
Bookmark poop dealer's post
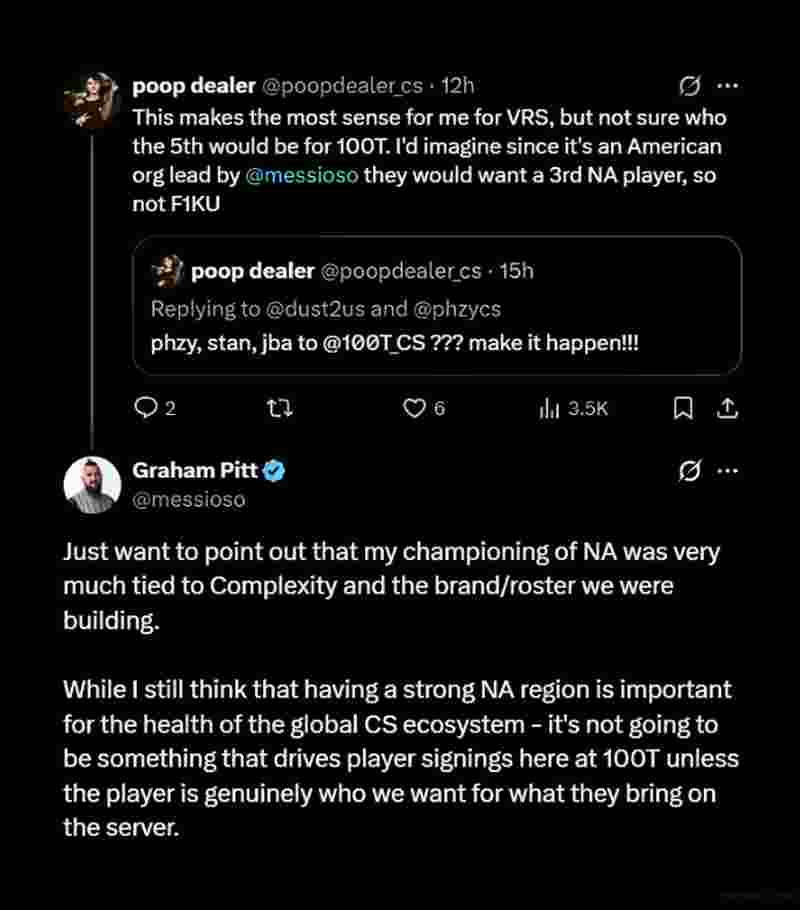click(683, 408)
